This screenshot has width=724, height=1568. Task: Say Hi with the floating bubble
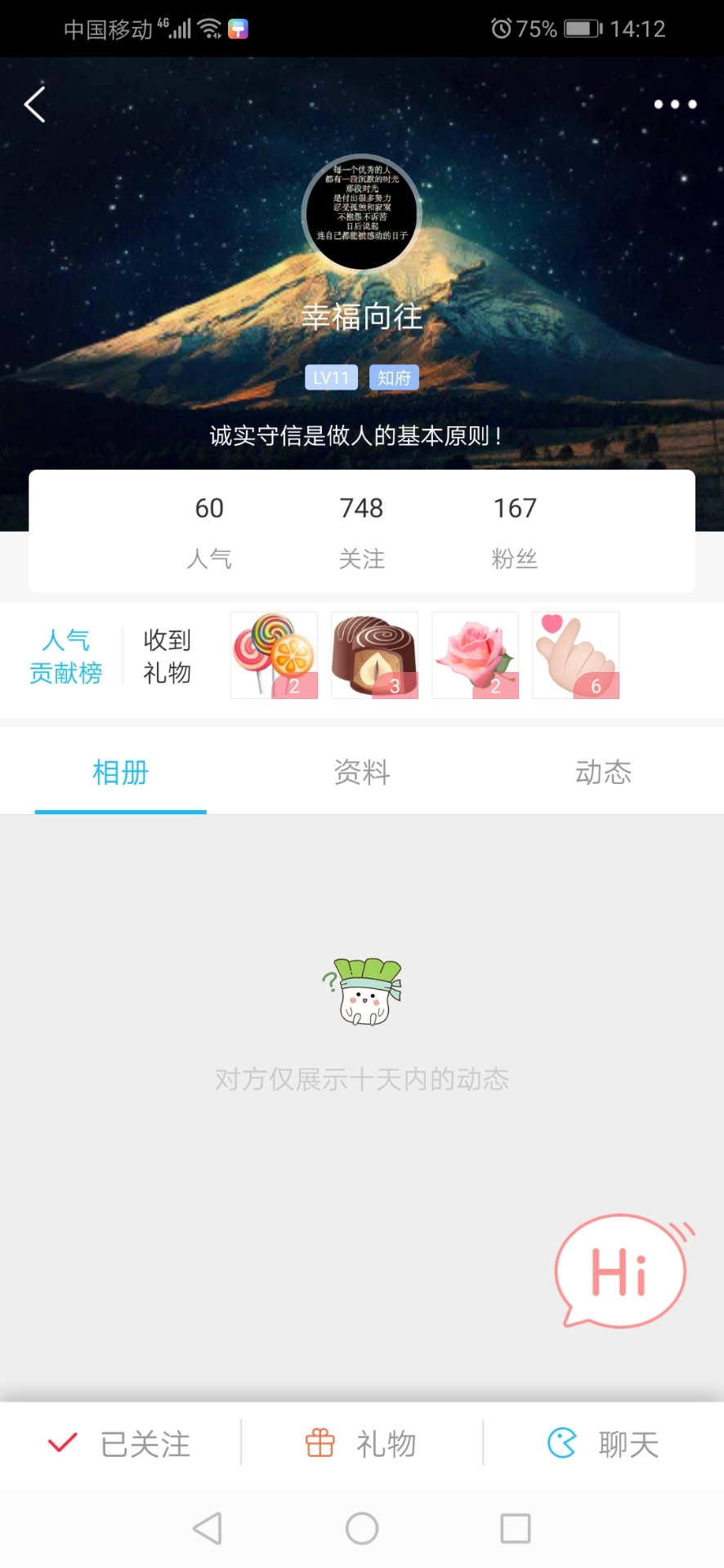(621, 1271)
